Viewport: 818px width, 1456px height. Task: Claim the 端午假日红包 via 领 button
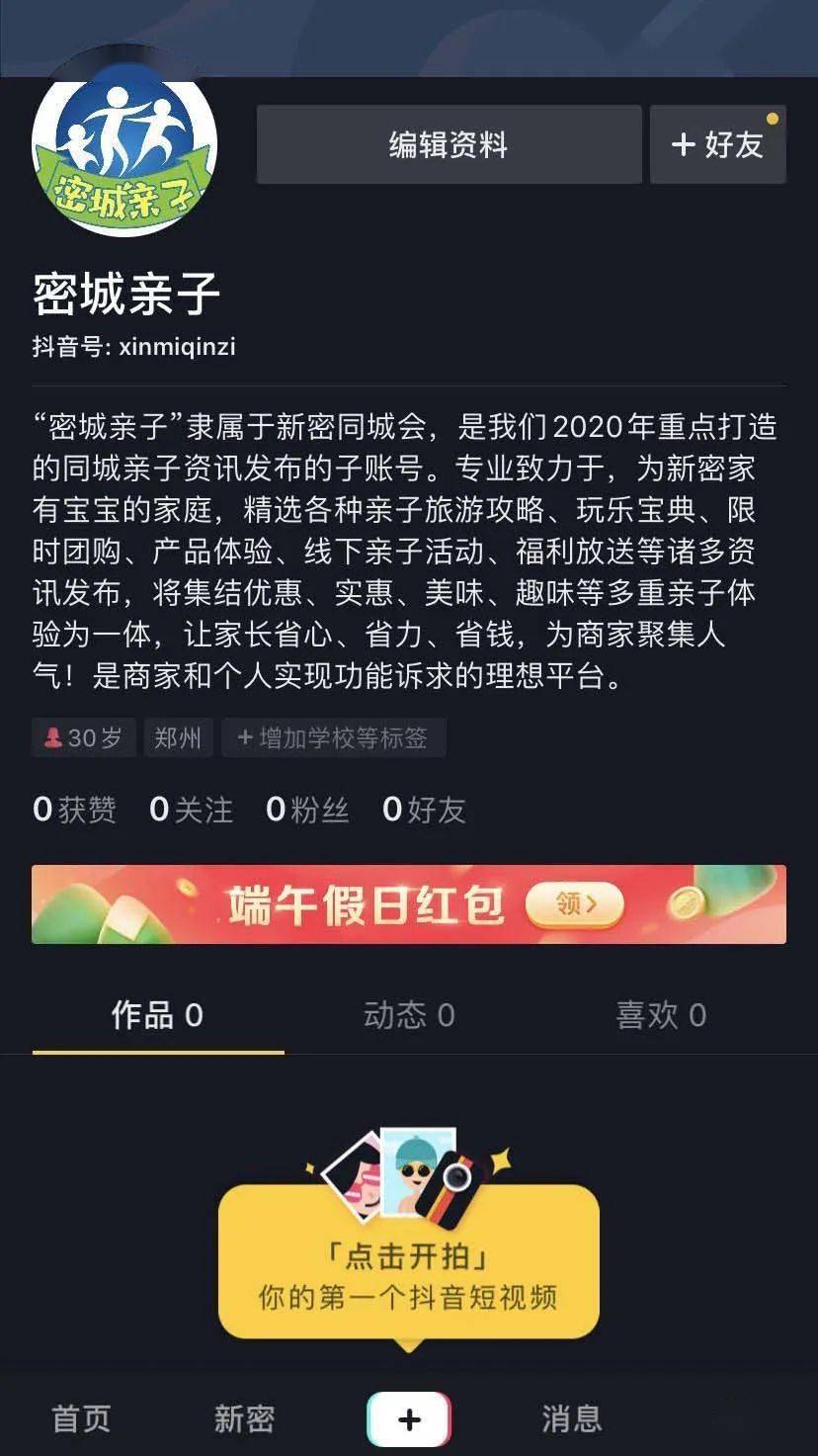[x=575, y=903]
